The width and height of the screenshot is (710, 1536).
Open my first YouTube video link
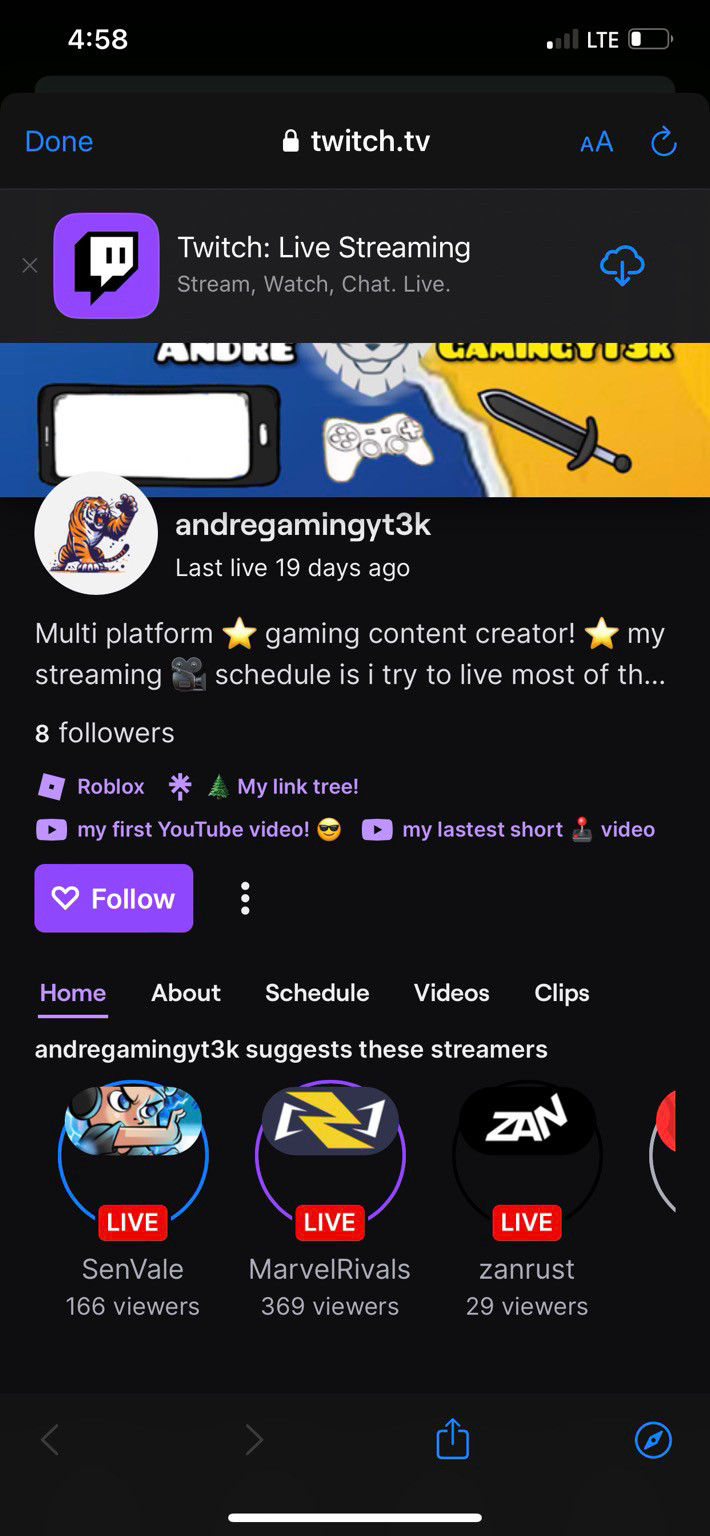(189, 829)
